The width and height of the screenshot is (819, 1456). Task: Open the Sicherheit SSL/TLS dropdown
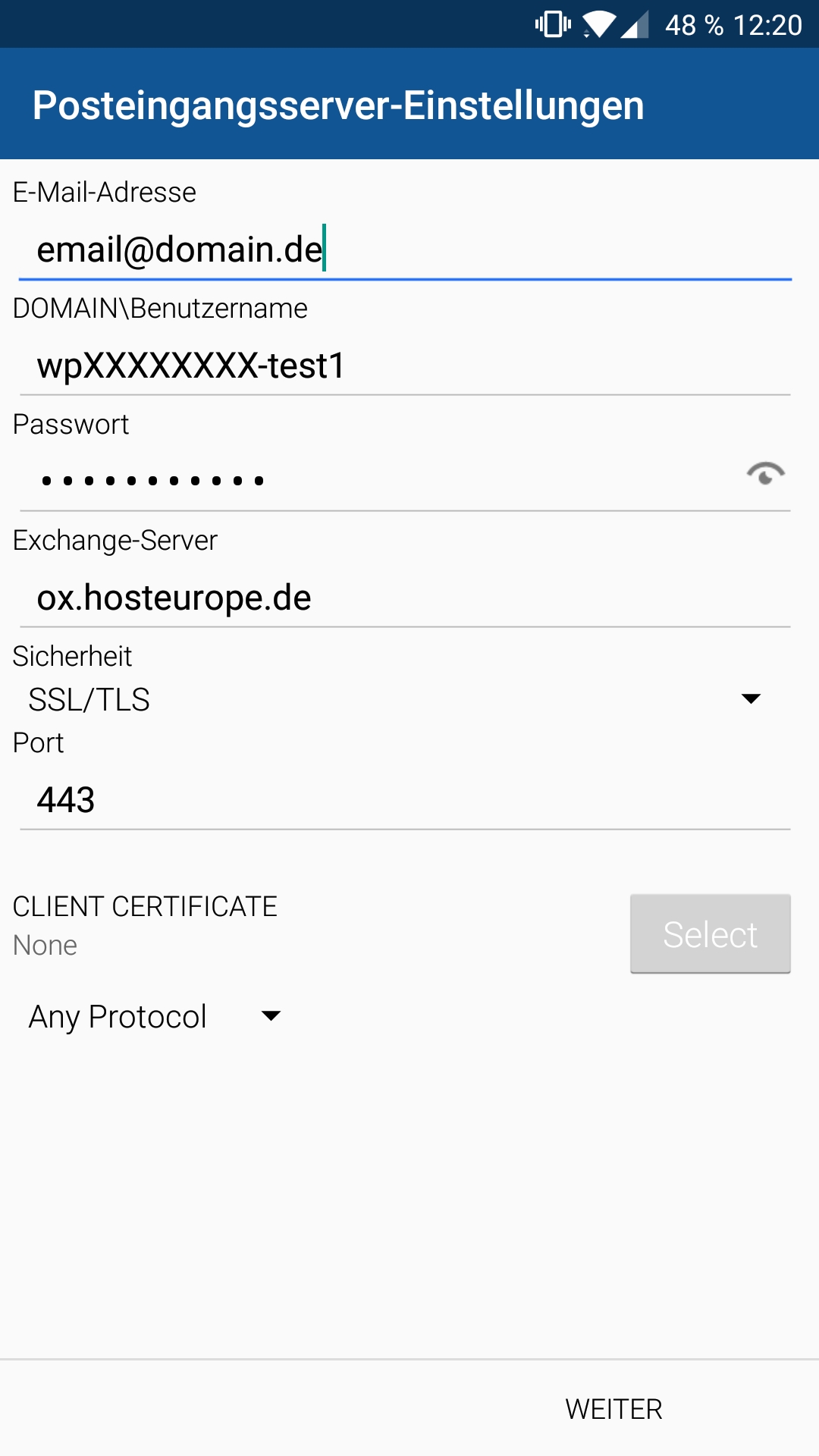(394, 699)
